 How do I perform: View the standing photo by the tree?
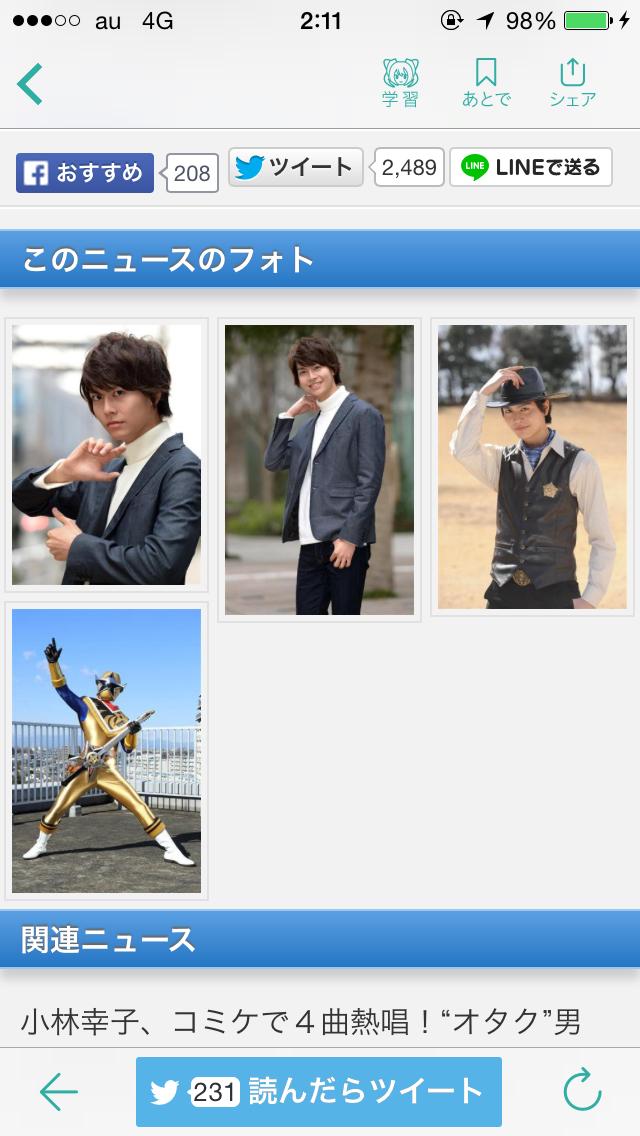(319, 469)
